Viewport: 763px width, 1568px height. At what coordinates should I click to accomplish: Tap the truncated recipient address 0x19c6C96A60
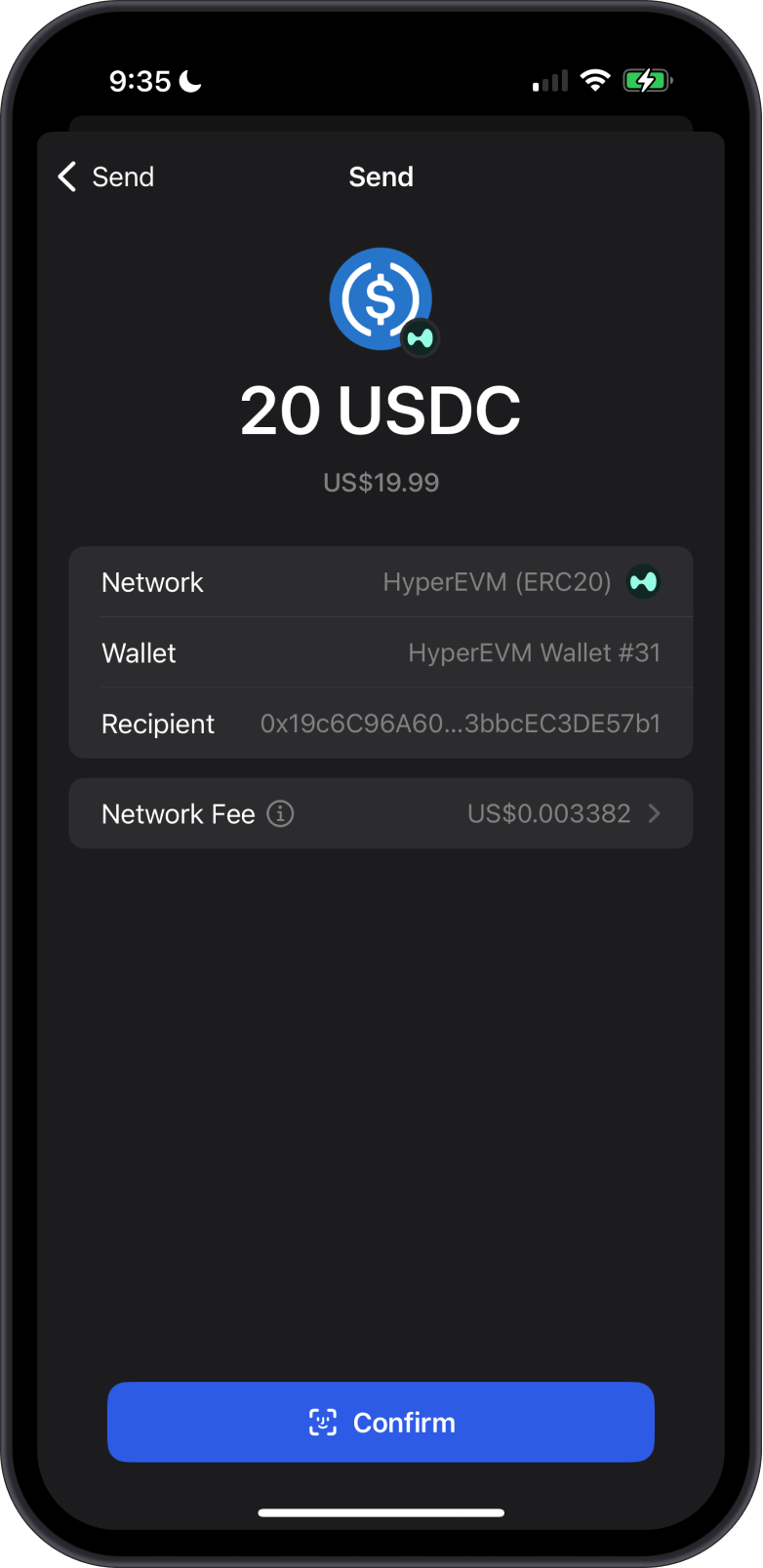pos(461,724)
